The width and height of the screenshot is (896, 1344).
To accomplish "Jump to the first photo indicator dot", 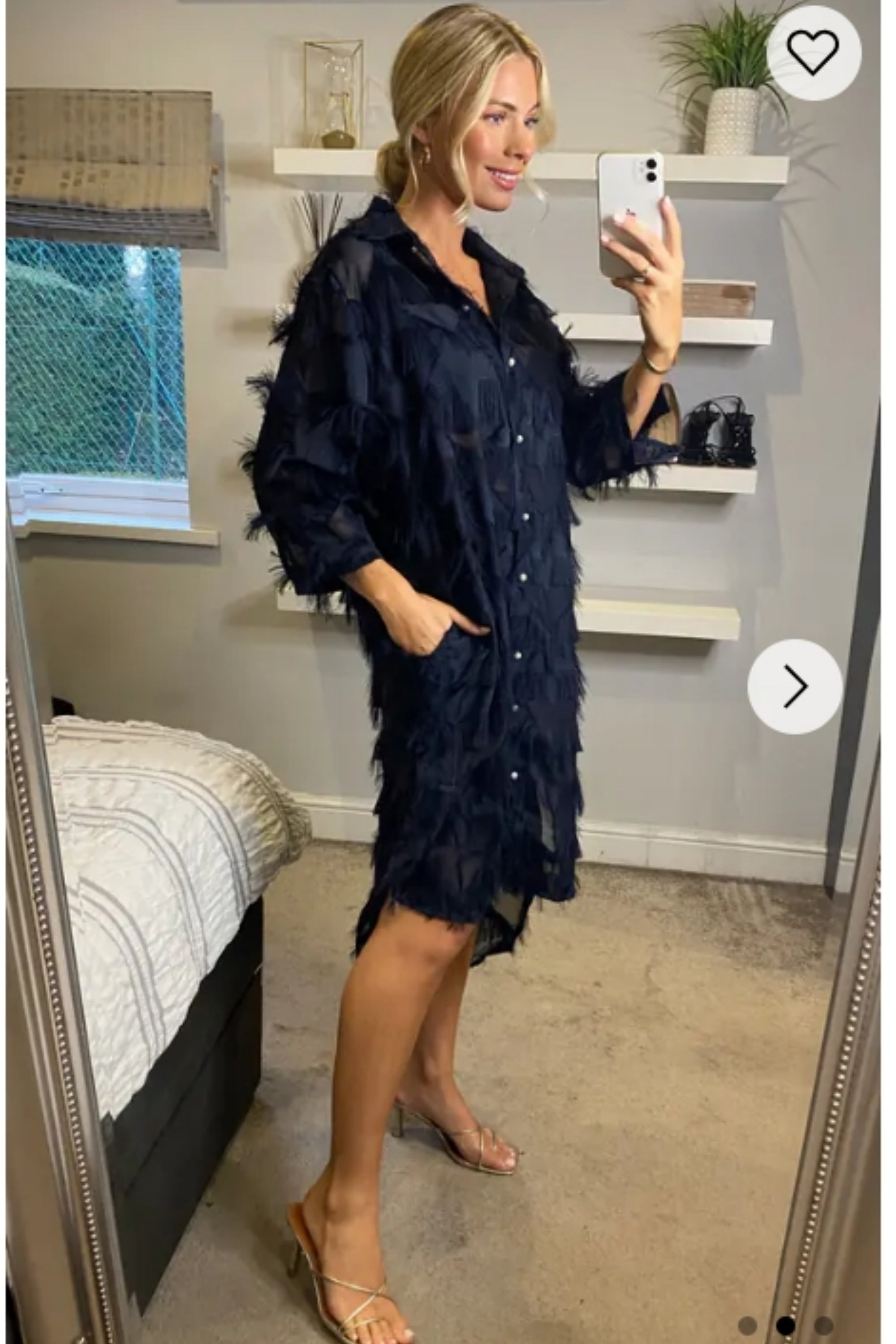I will 747,1325.
